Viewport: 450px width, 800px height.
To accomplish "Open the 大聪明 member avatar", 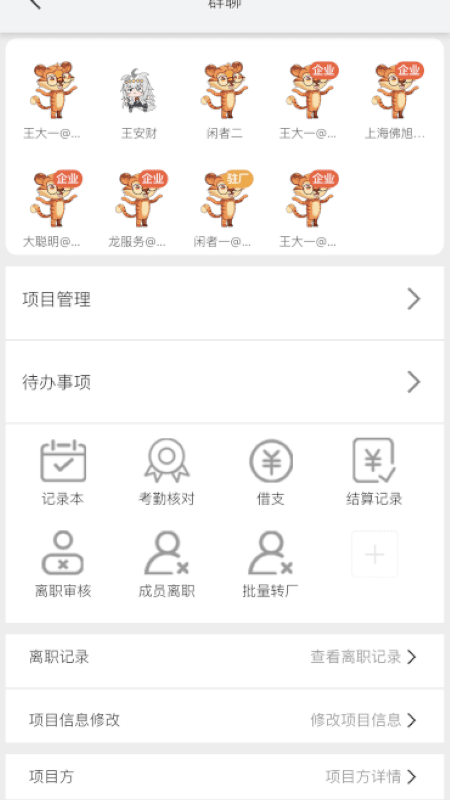I will tap(55, 198).
